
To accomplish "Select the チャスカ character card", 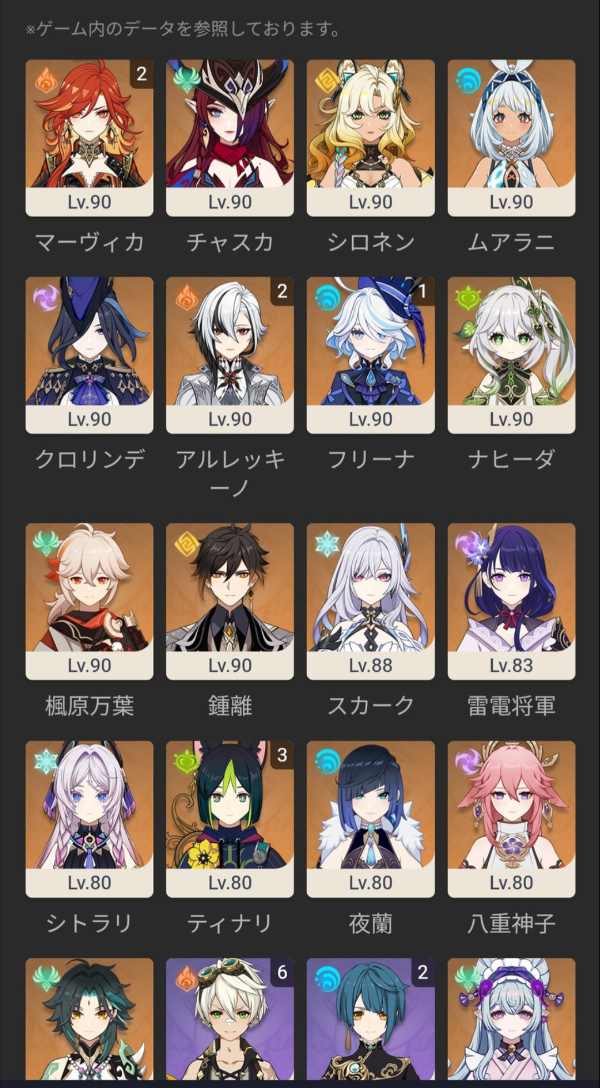I will [230, 138].
